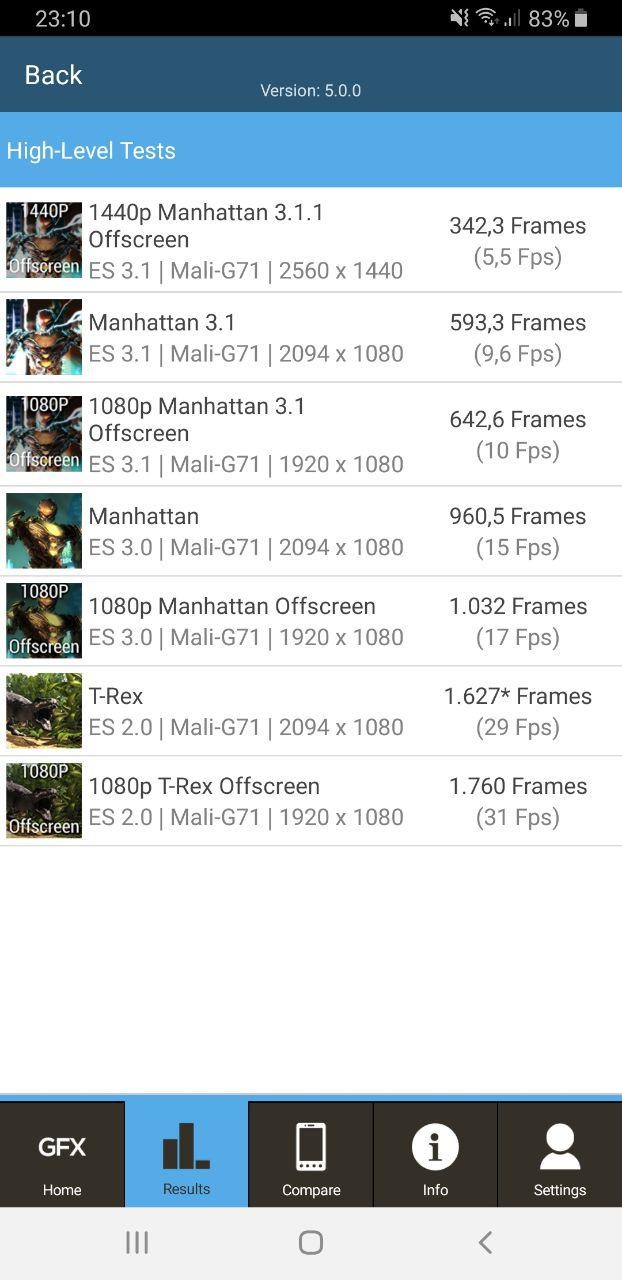Switch to the GFX Home tab
The height and width of the screenshot is (1280, 622).
[62, 1155]
